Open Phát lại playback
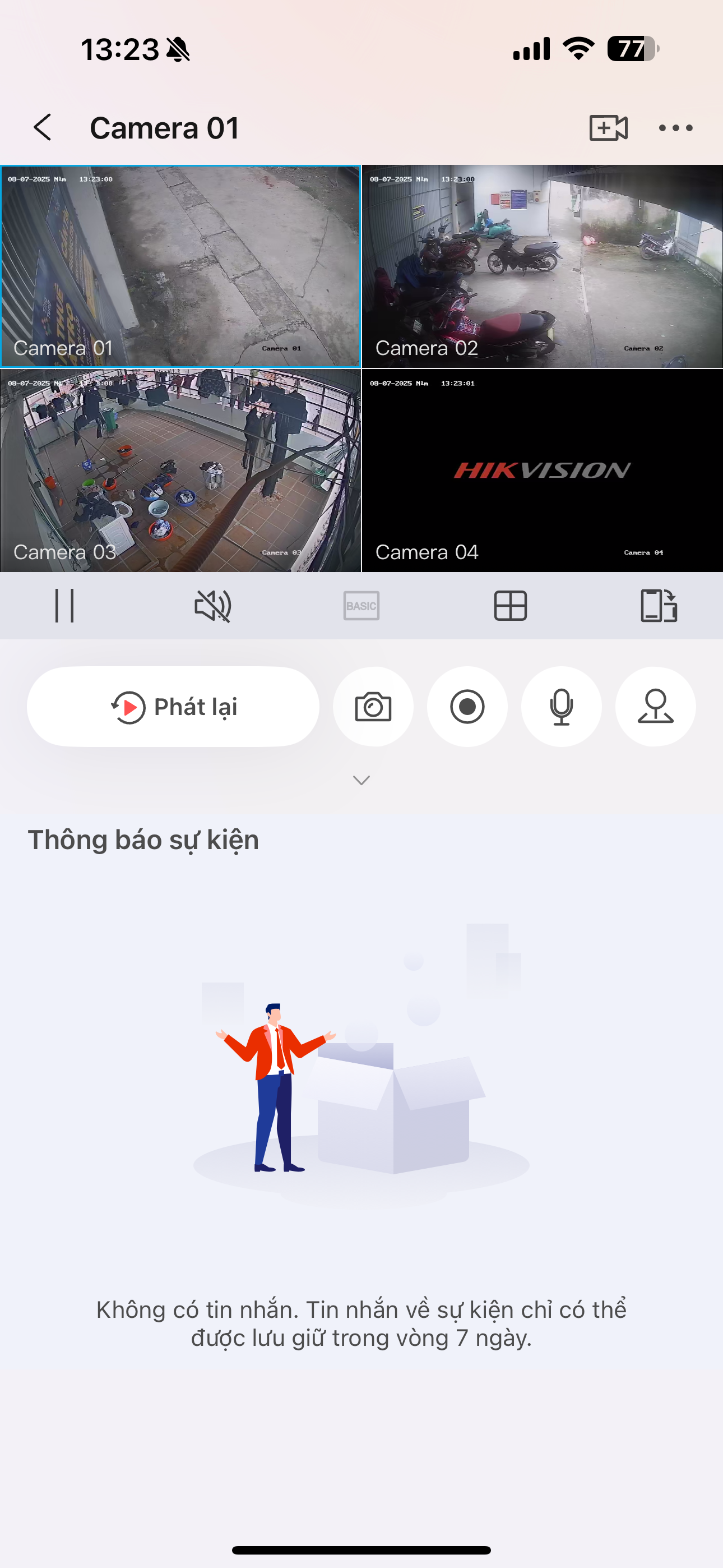This screenshot has height=1568, width=723. [x=173, y=707]
